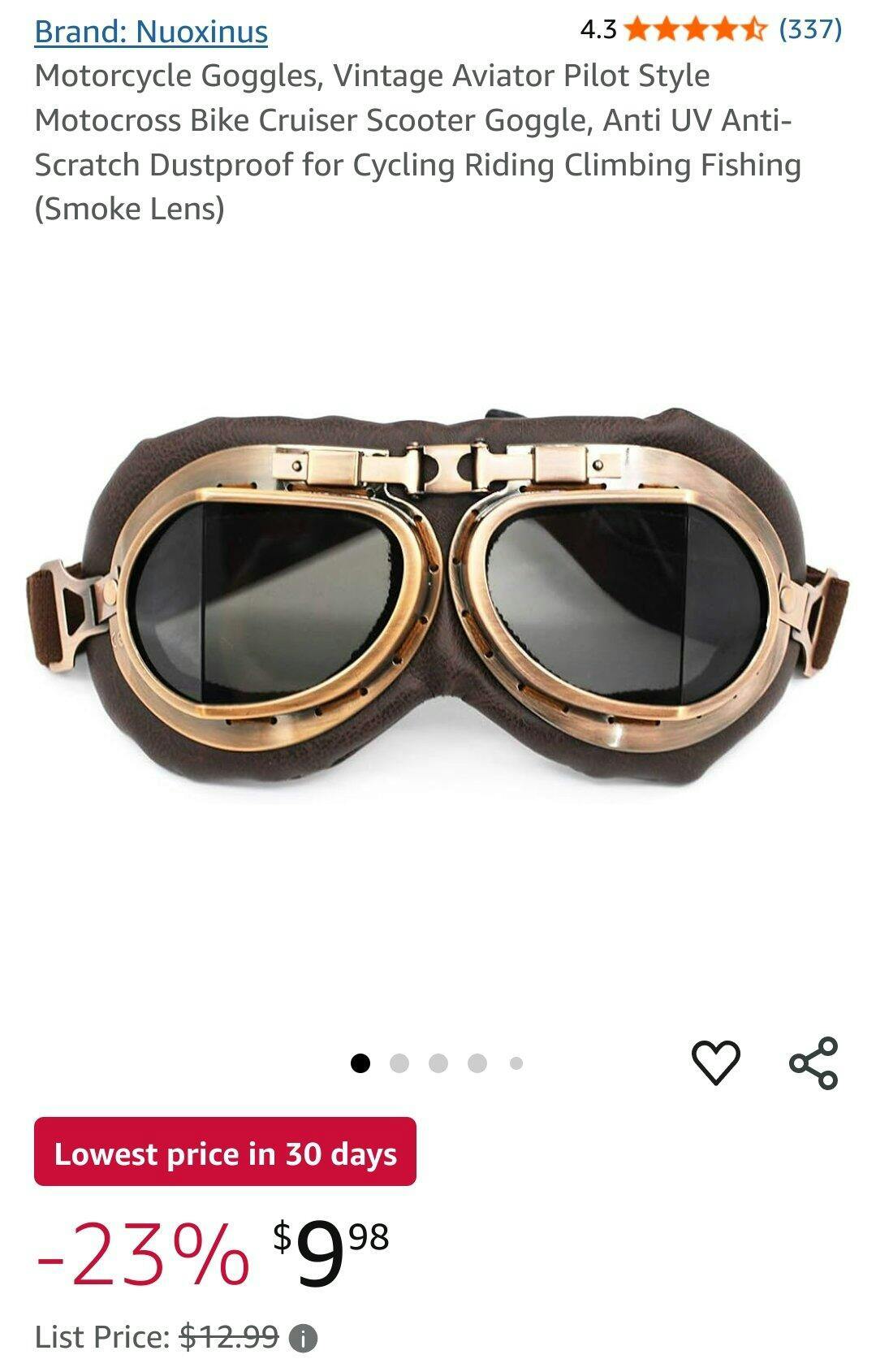Open the Nuoxinus brand link
The height and width of the screenshot is (1372, 876).
coord(151,32)
